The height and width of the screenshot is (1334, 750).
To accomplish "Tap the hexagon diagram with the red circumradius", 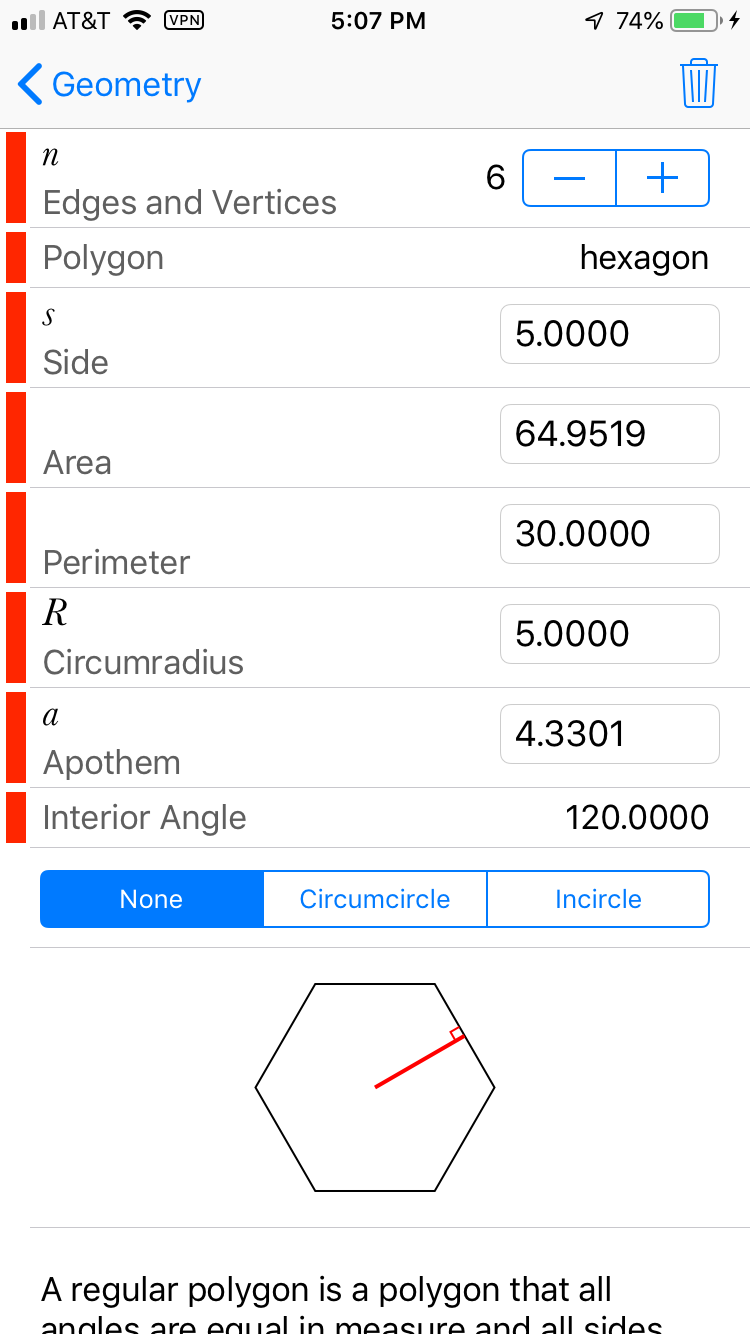I will tap(375, 1085).
